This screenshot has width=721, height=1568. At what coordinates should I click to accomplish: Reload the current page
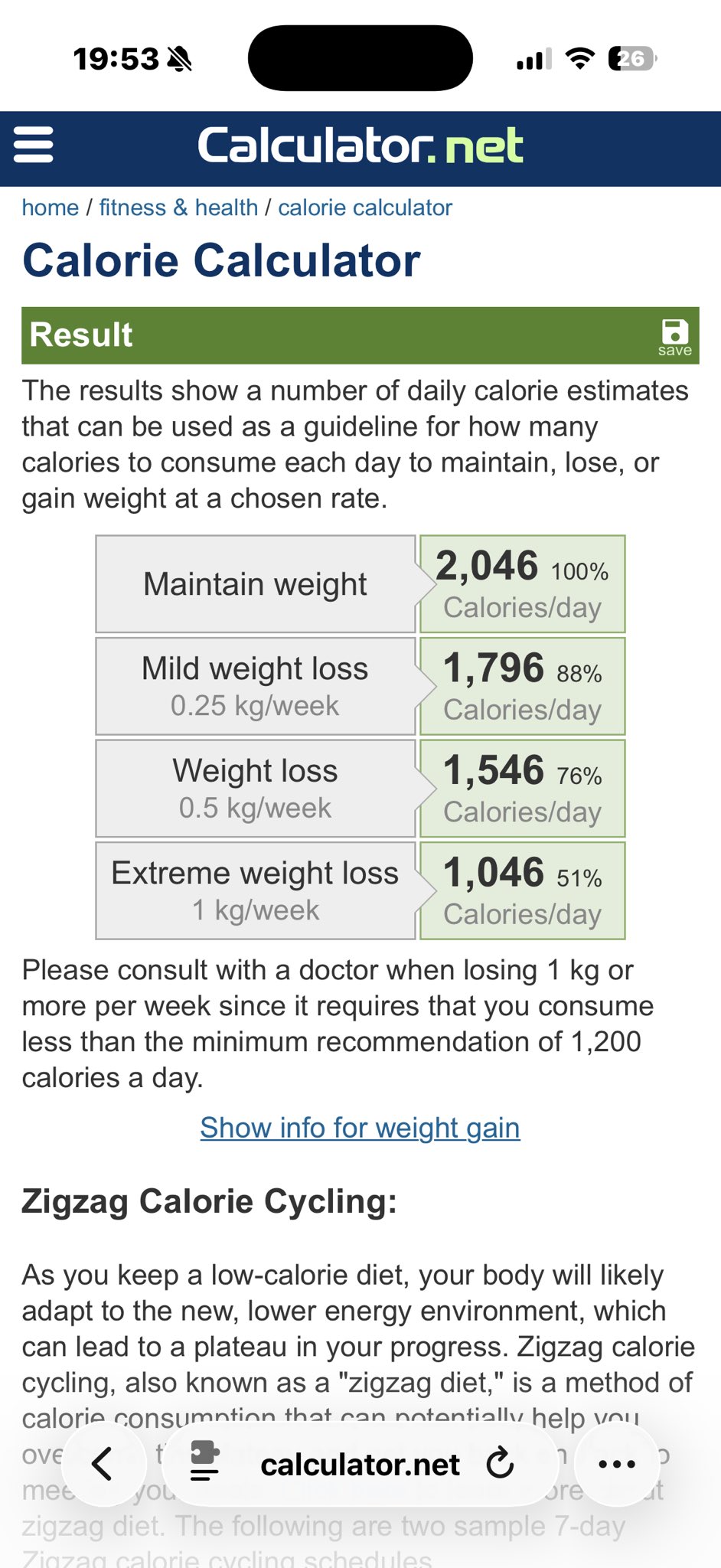pos(501,1464)
